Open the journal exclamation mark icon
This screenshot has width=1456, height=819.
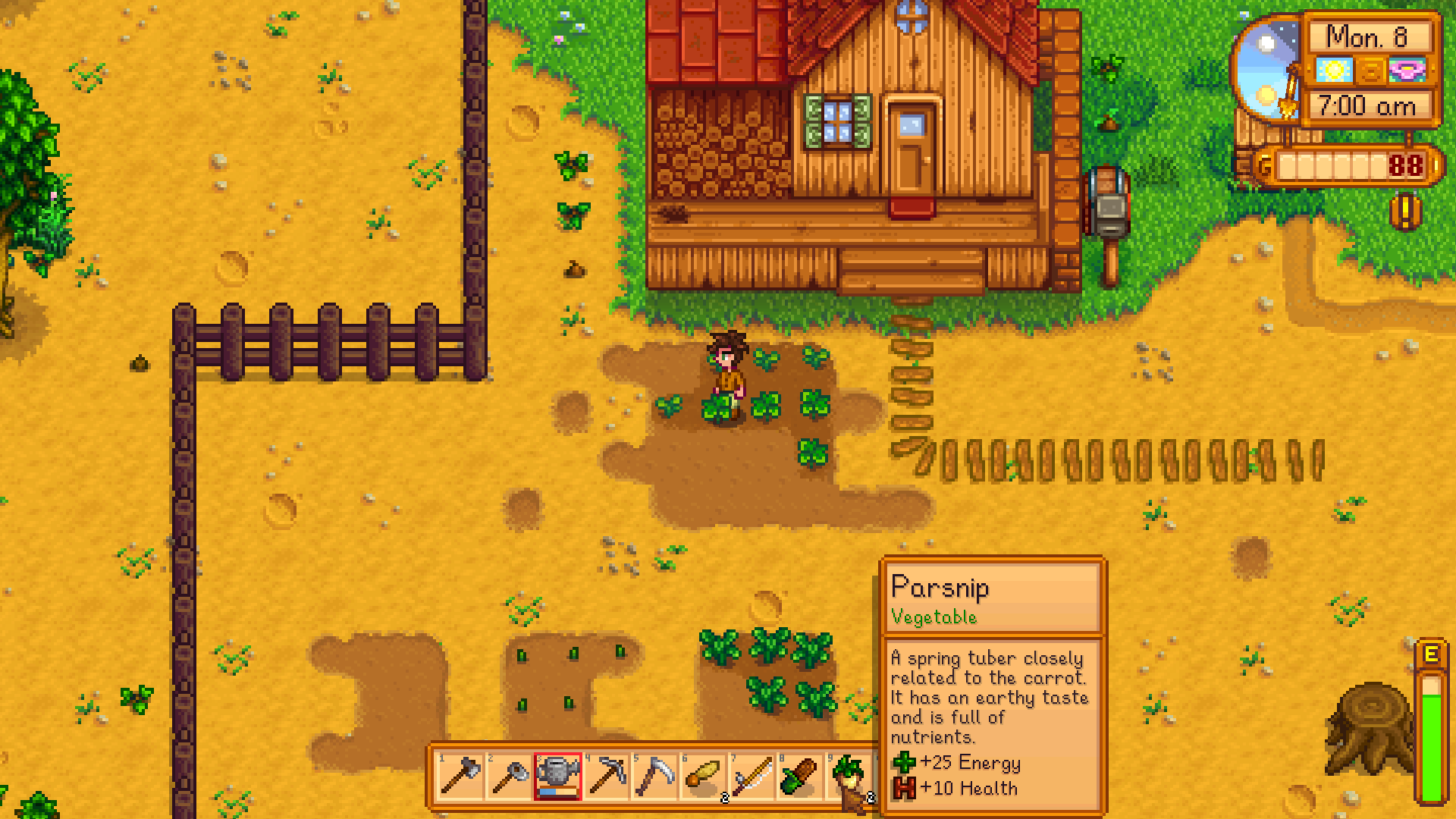tap(1405, 212)
